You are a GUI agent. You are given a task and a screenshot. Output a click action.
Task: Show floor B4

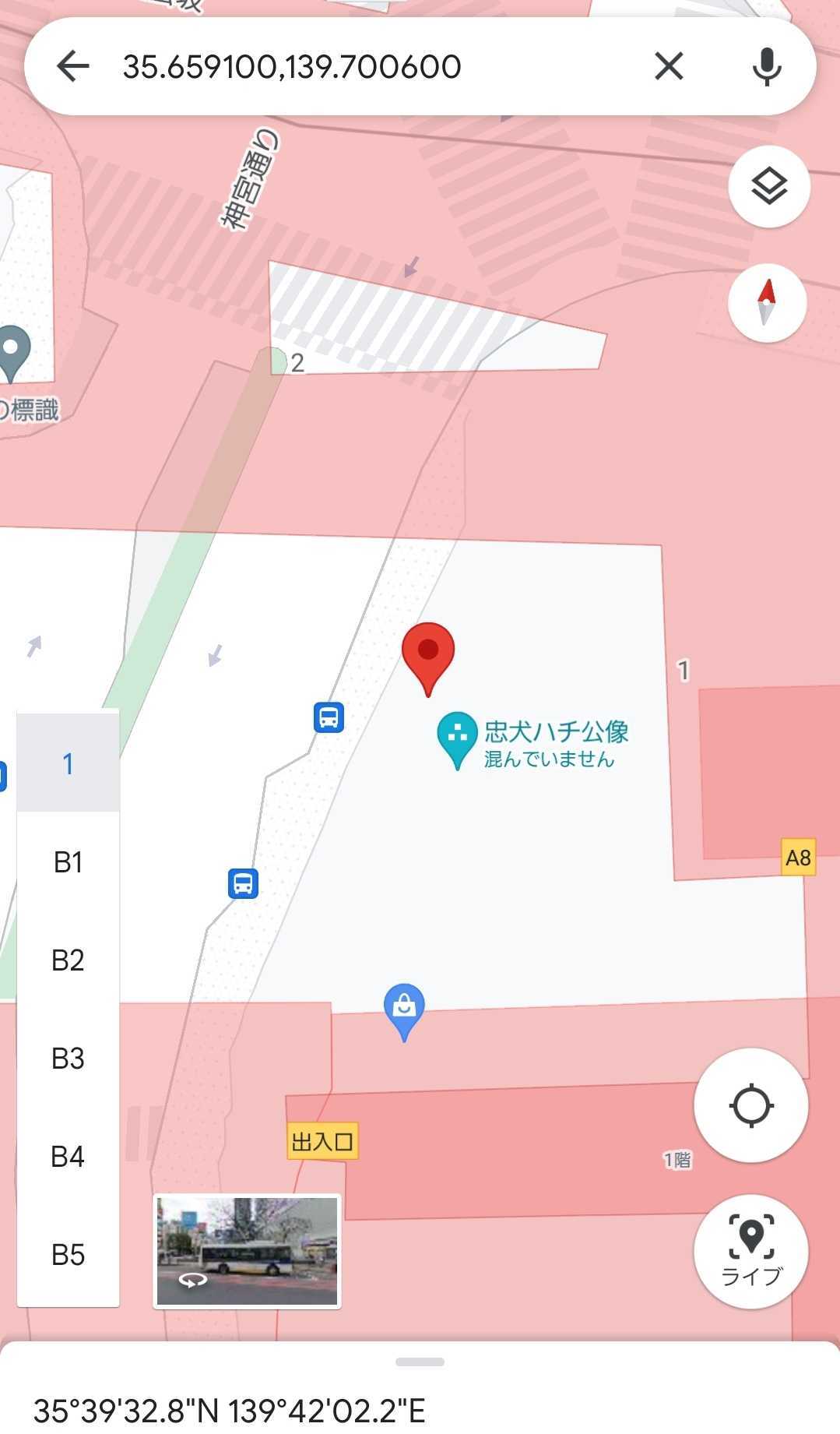click(68, 1157)
